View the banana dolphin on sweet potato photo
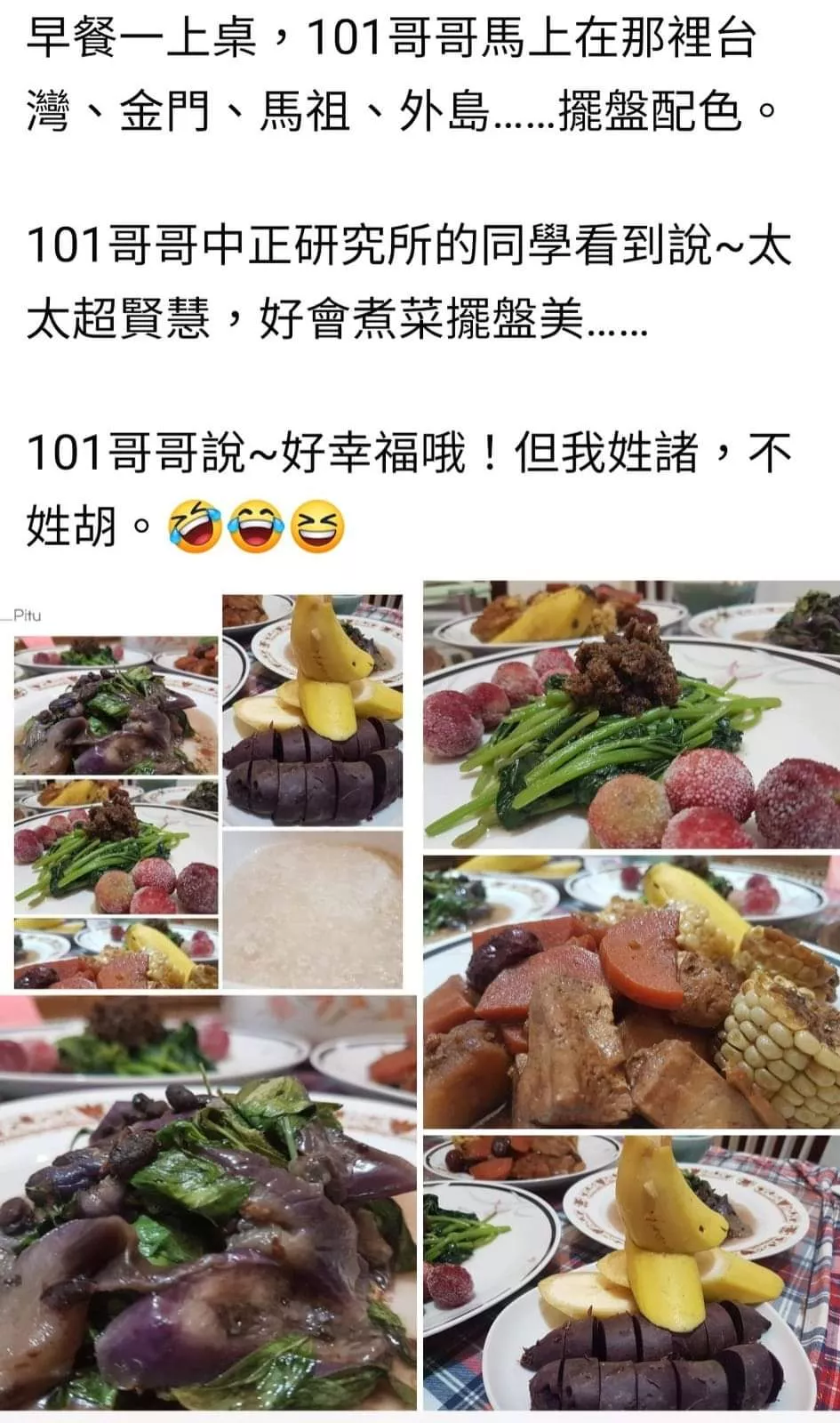The width and height of the screenshot is (840, 1423). (631, 1272)
